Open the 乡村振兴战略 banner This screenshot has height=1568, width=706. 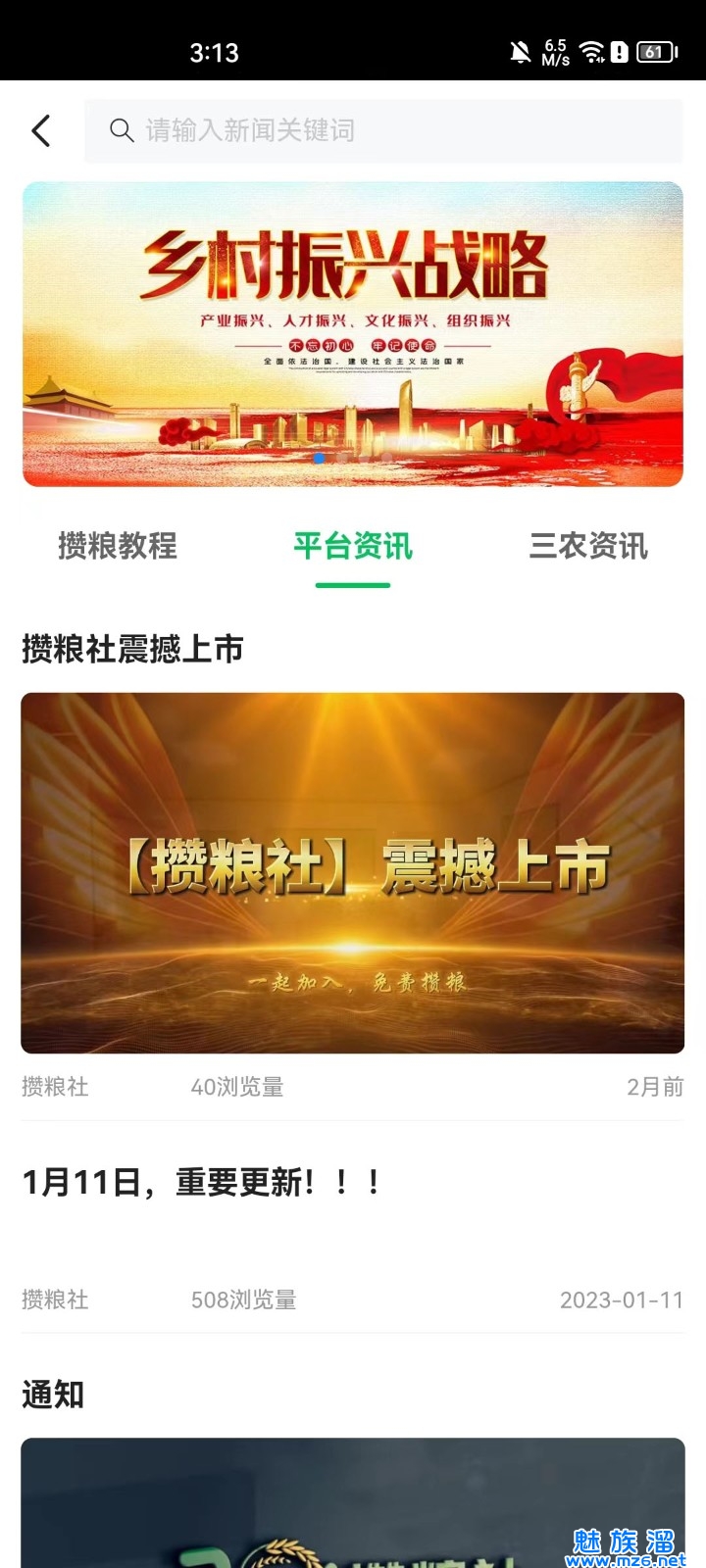353,334
